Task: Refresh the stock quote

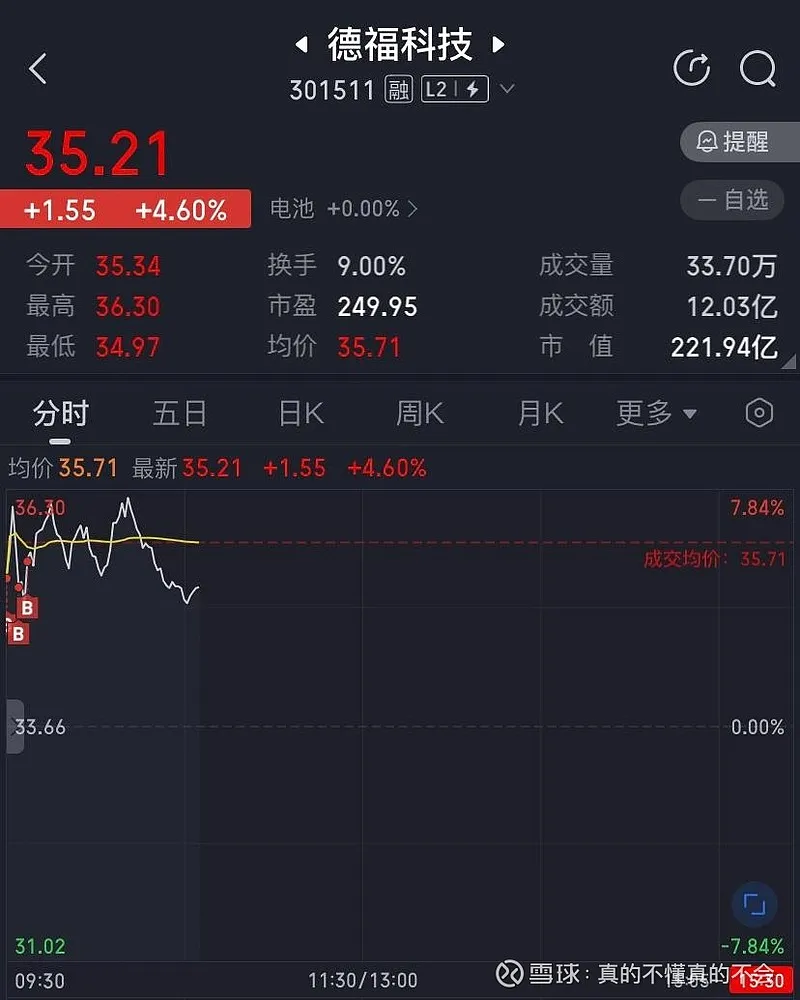Action: tap(691, 68)
